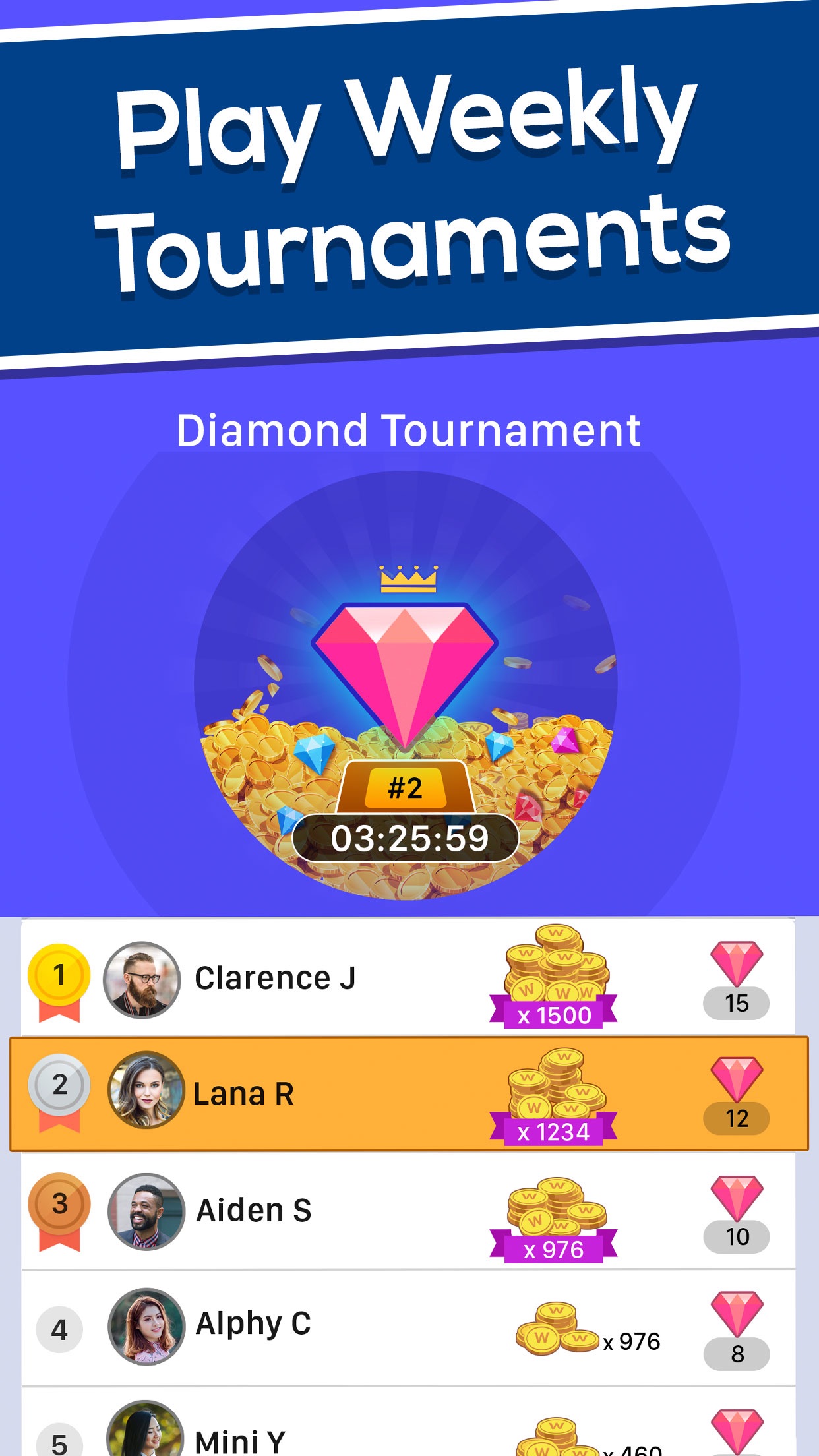Tap Lana R's name label
This screenshot has height=1456, width=819.
coord(244,1093)
